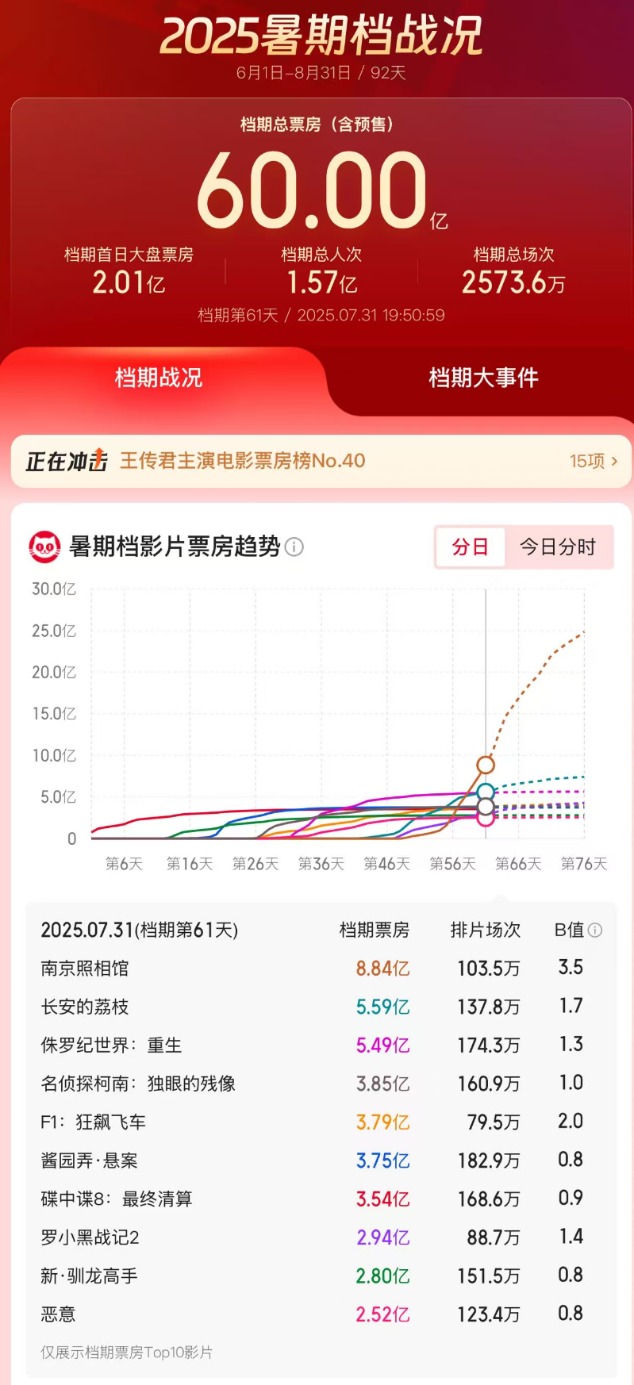Viewport: 634px width, 1385px height.
Task: Select the 档期战况 tab
Action: [x=158, y=377]
